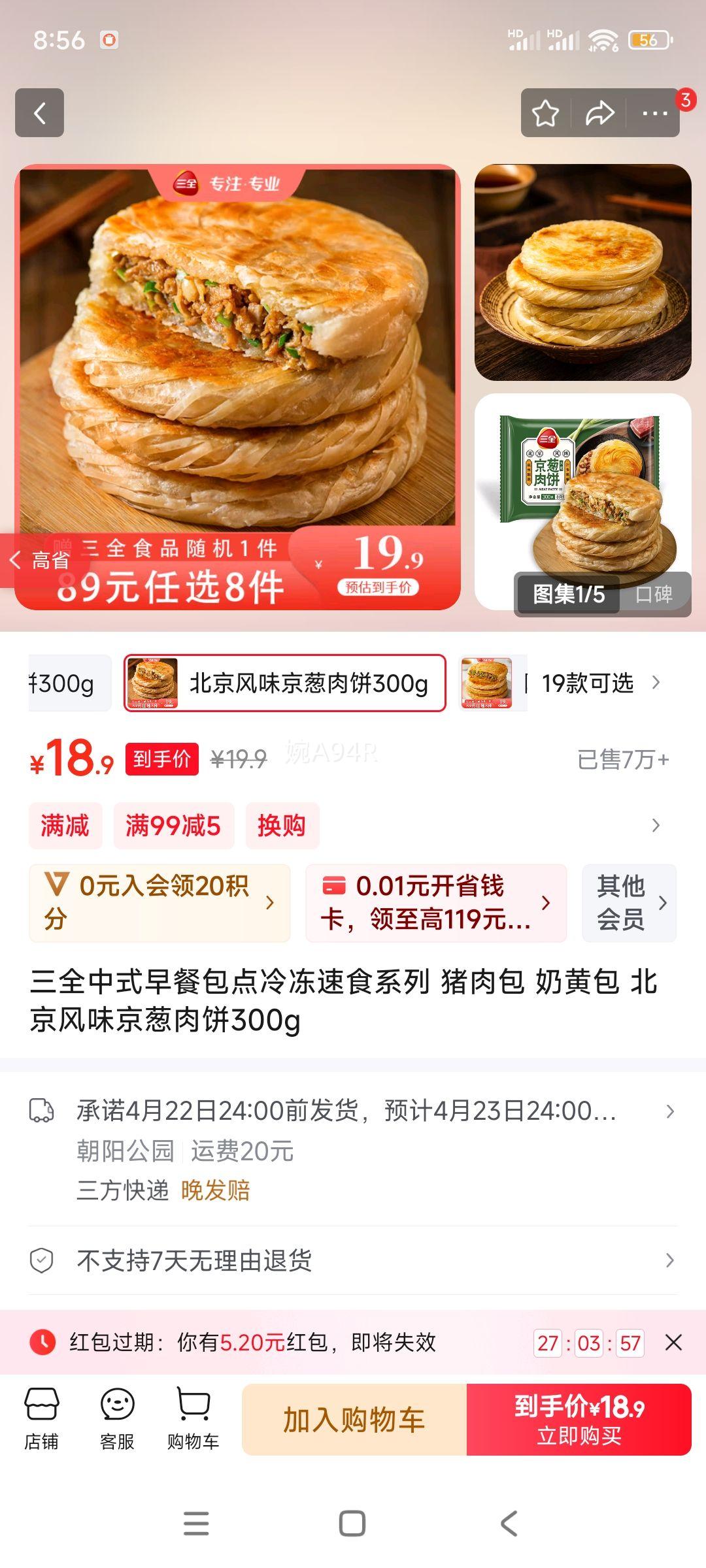Image resolution: width=706 pixels, height=1568 pixels.
Task: Open the system recent apps menu
Action: point(196,1524)
